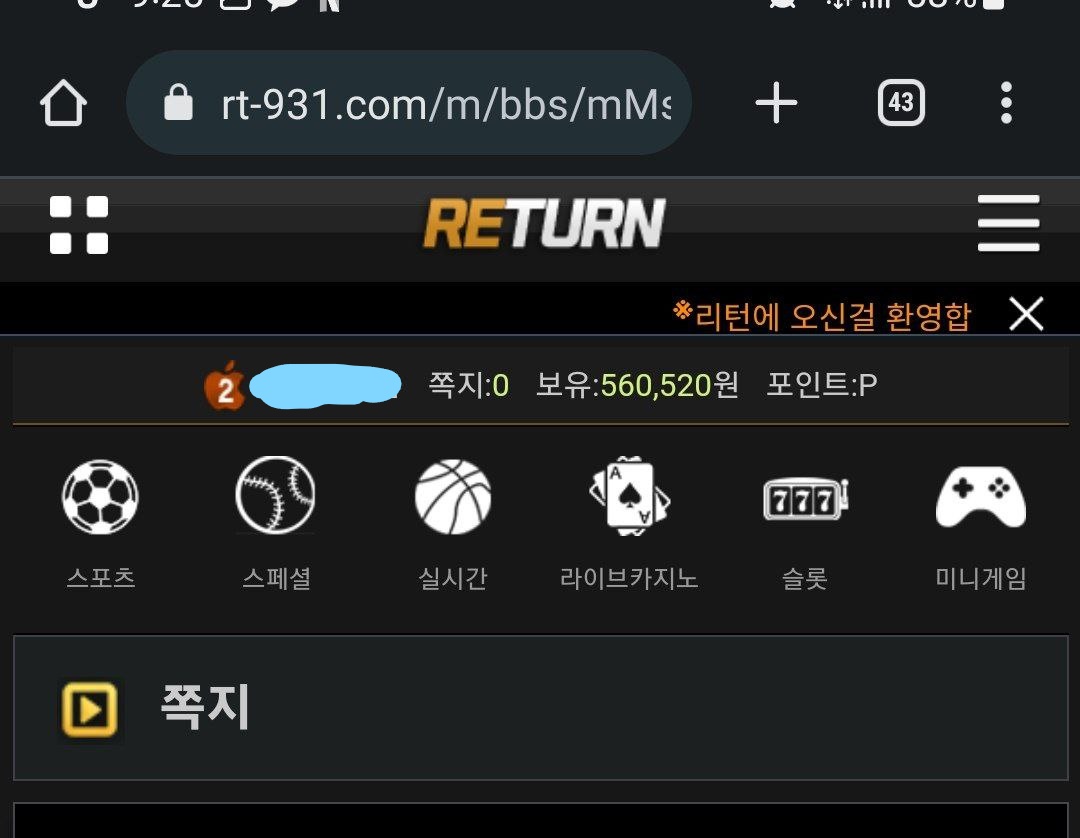Image resolution: width=1080 pixels, height=838 pixels.
Task: Dismiss the welcome notice banner
Action: click(1026, 314)
